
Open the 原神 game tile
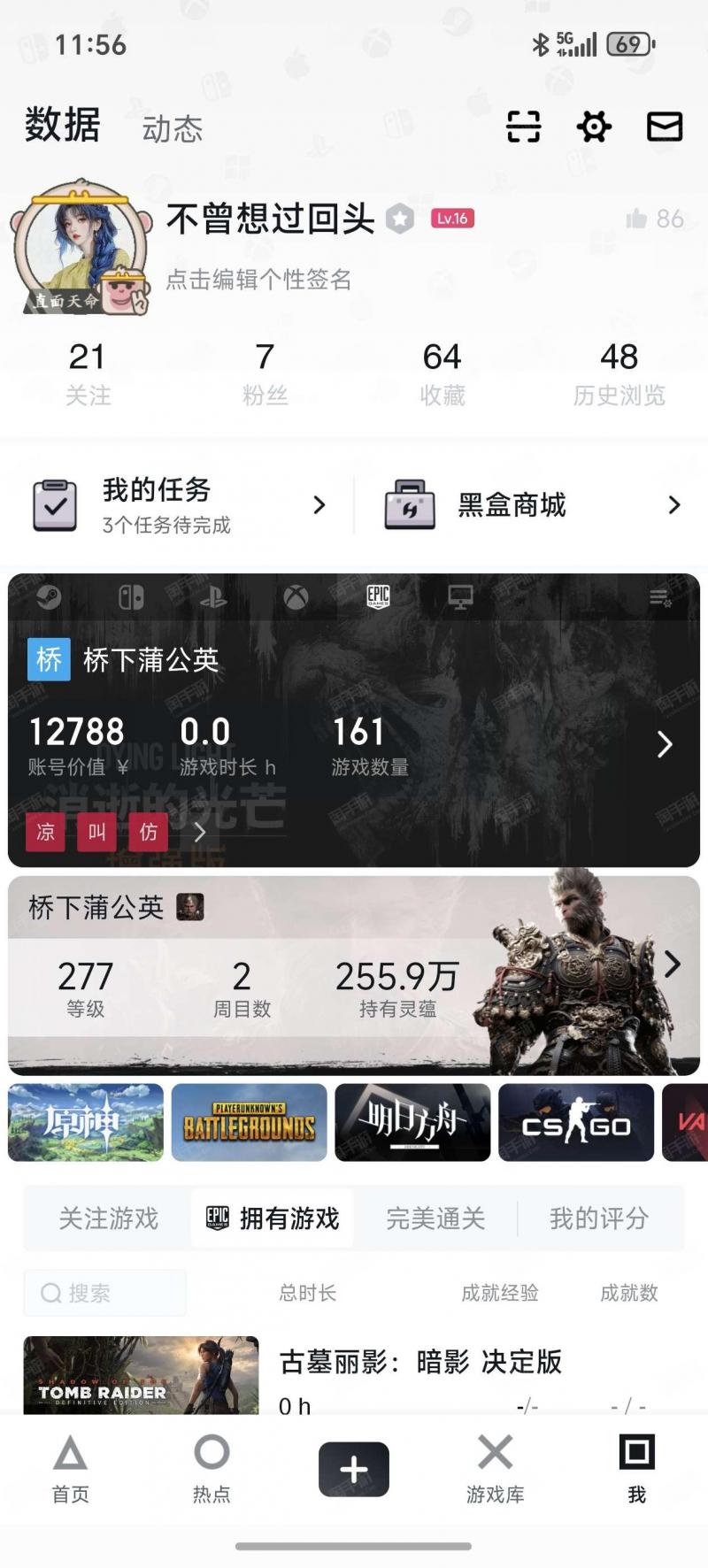[x=86, y=1122]
